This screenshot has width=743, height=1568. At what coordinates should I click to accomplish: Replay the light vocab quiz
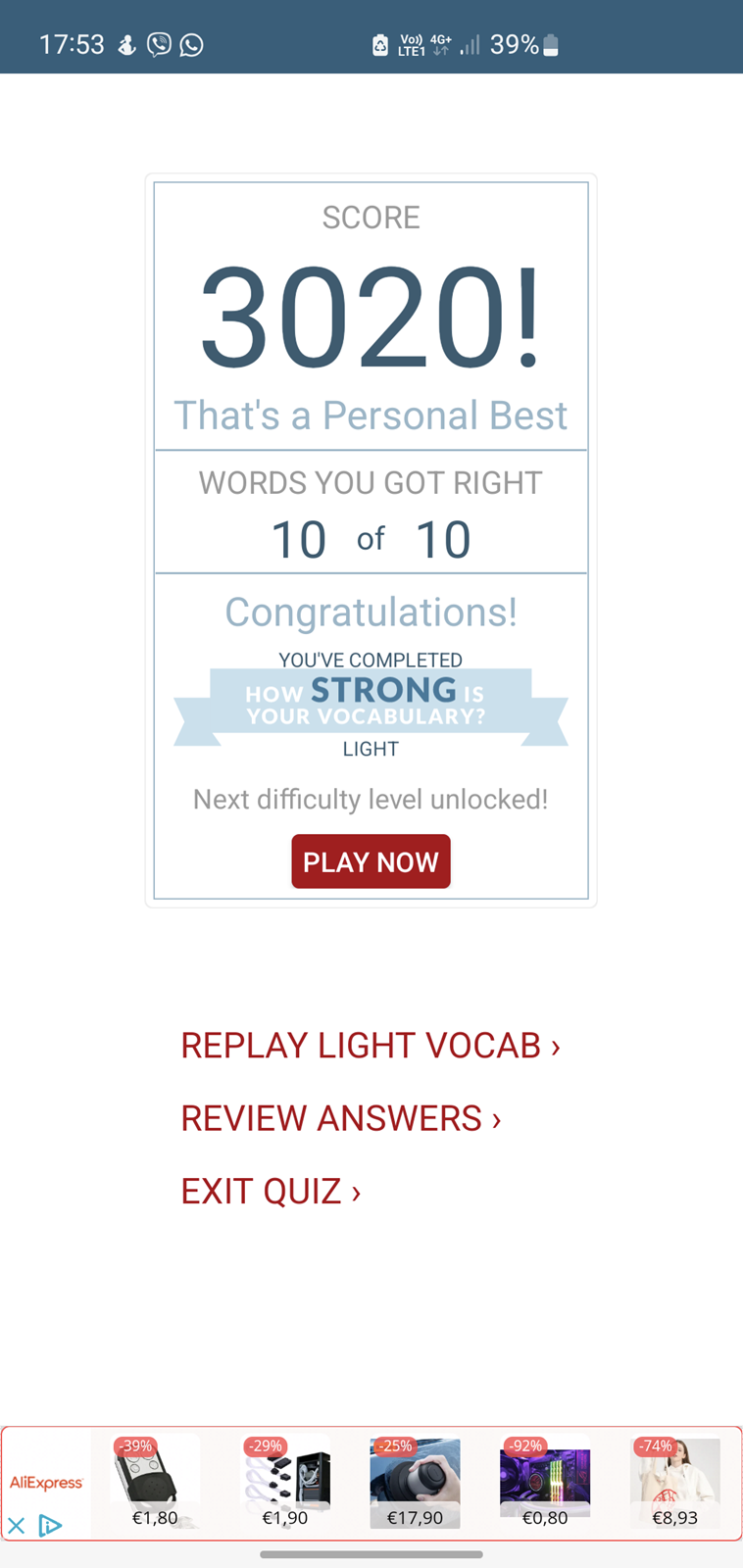[371, 1046]
